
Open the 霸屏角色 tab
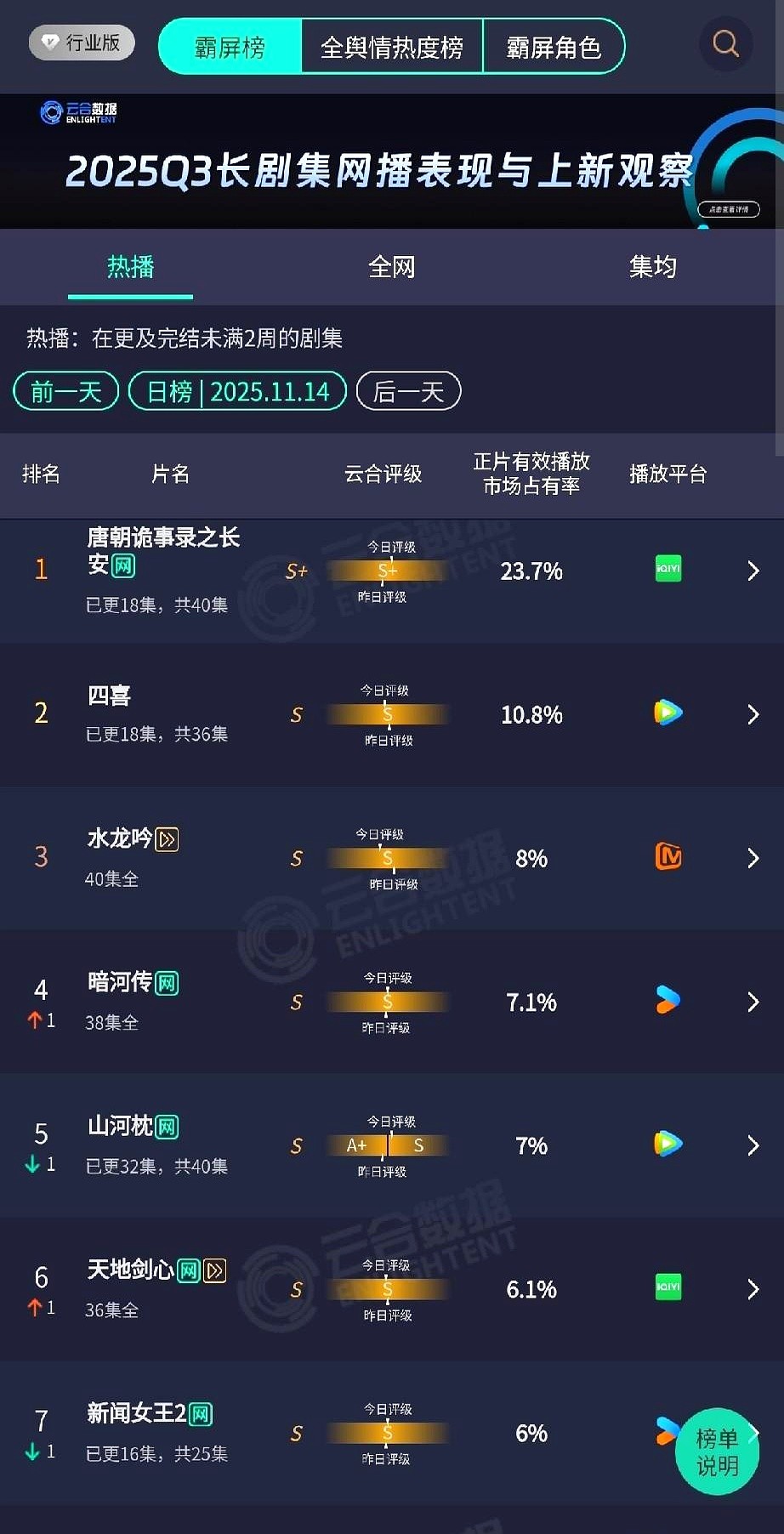click(x=554, y=48)
